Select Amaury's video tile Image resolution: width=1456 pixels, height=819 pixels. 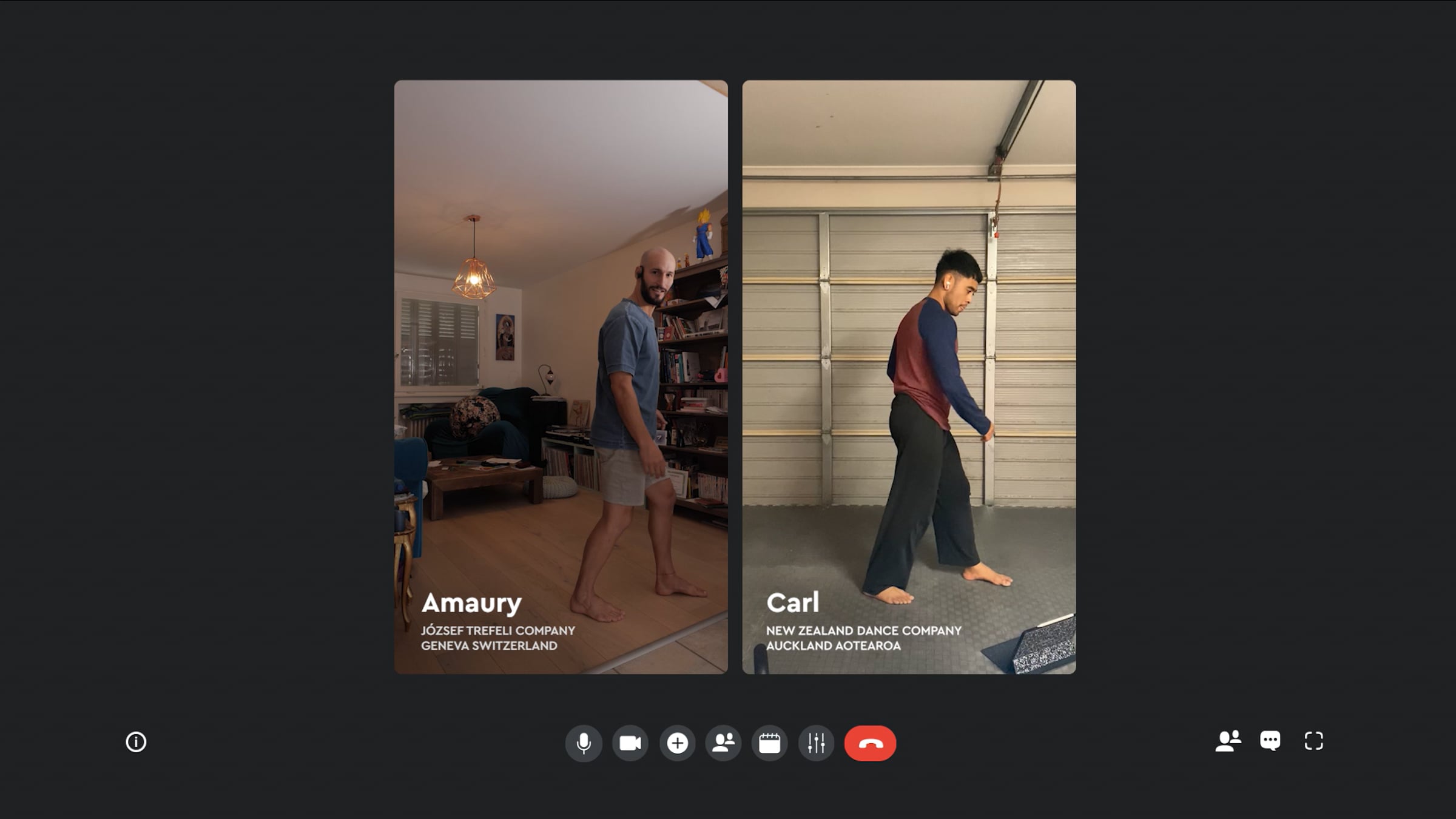[x=561, y=377]
